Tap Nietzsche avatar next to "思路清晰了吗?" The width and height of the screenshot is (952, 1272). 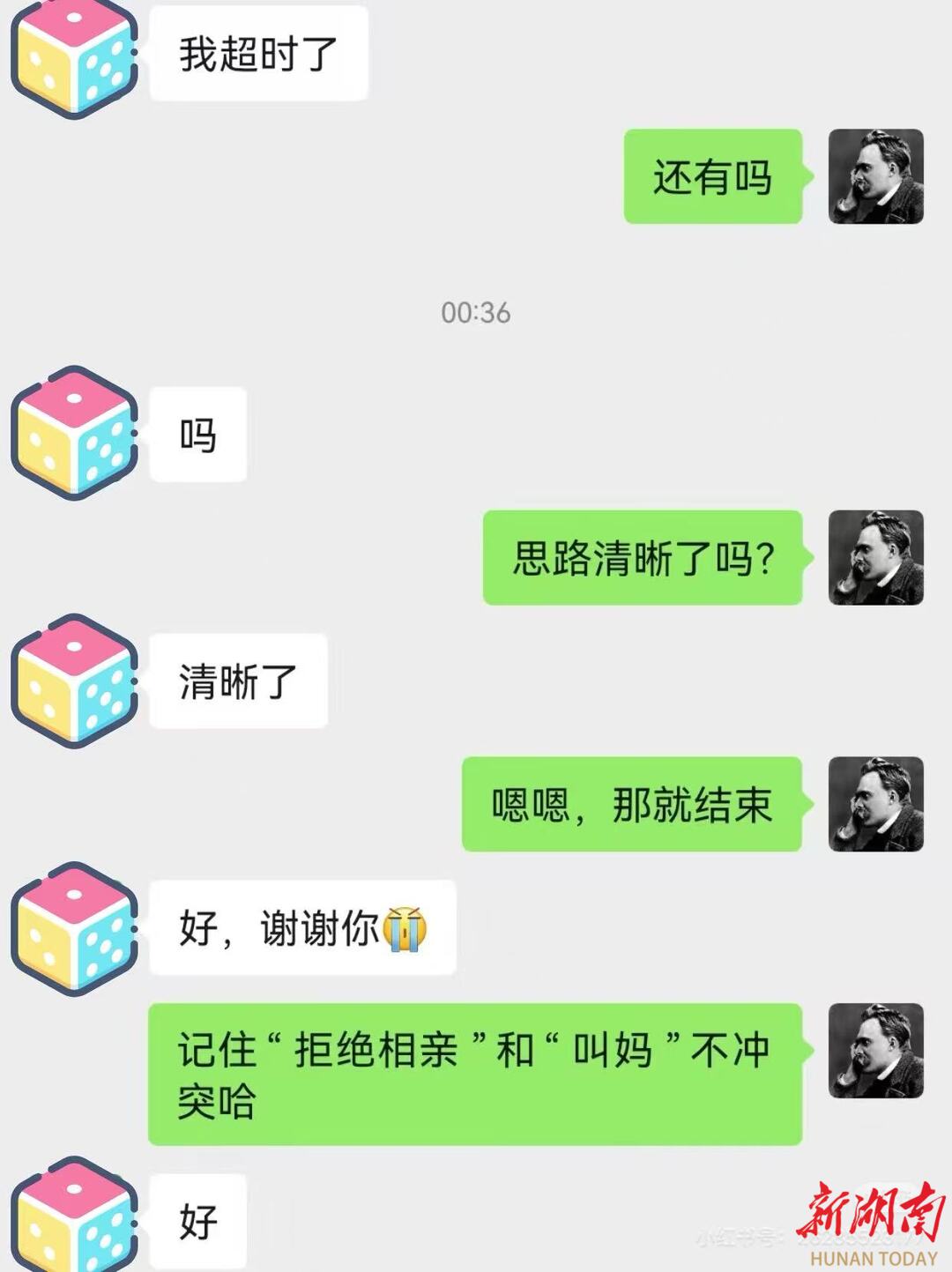(x=875, y=557)
